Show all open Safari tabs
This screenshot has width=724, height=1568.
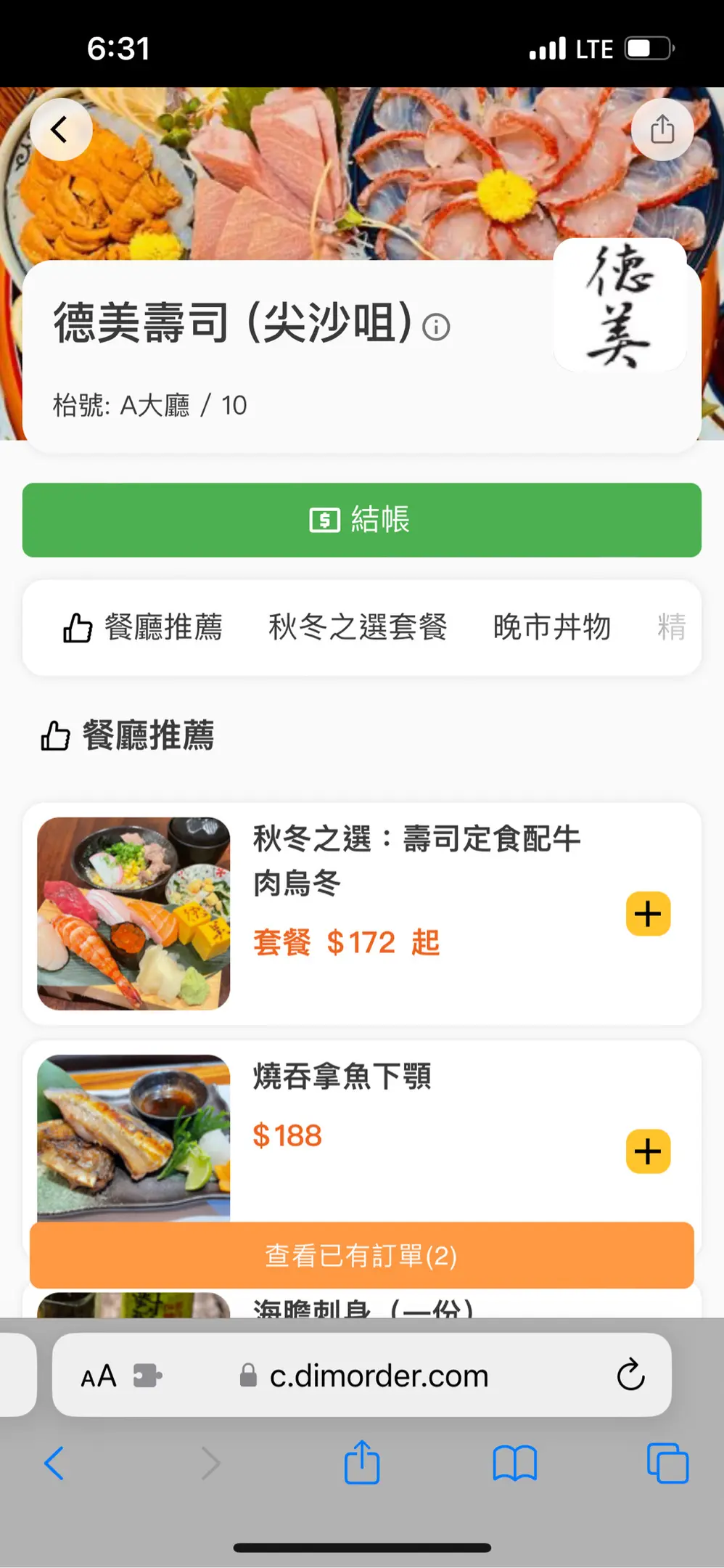pyautogui.click(x=667, y=1463)
